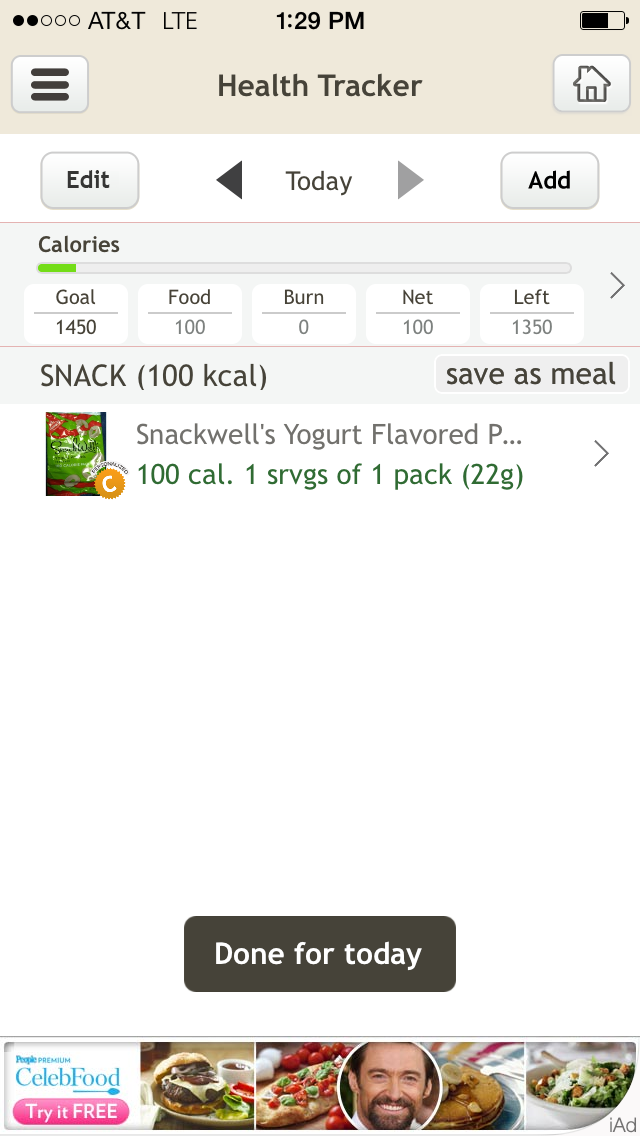Go to the next day arrow

[410, 181]
